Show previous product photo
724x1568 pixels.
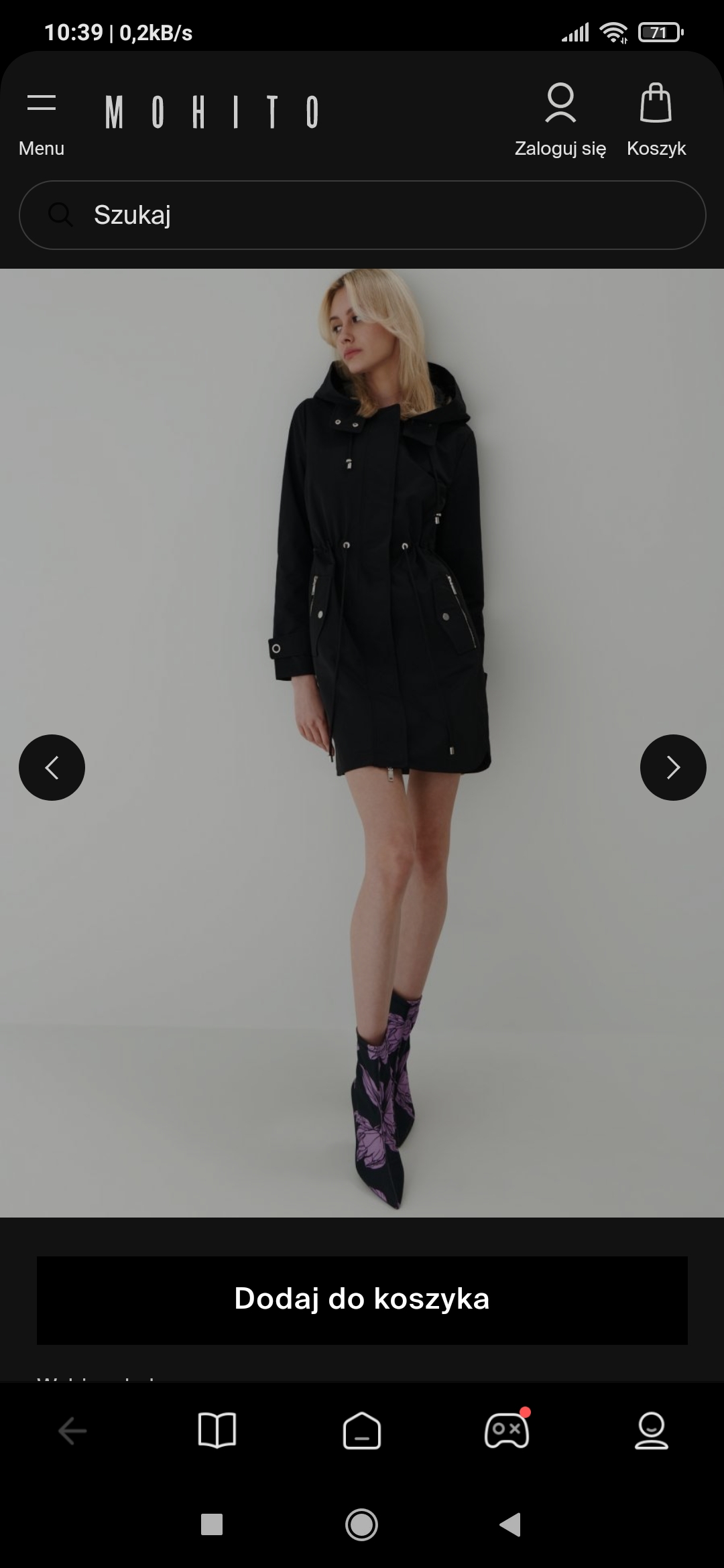coord(52,767)
